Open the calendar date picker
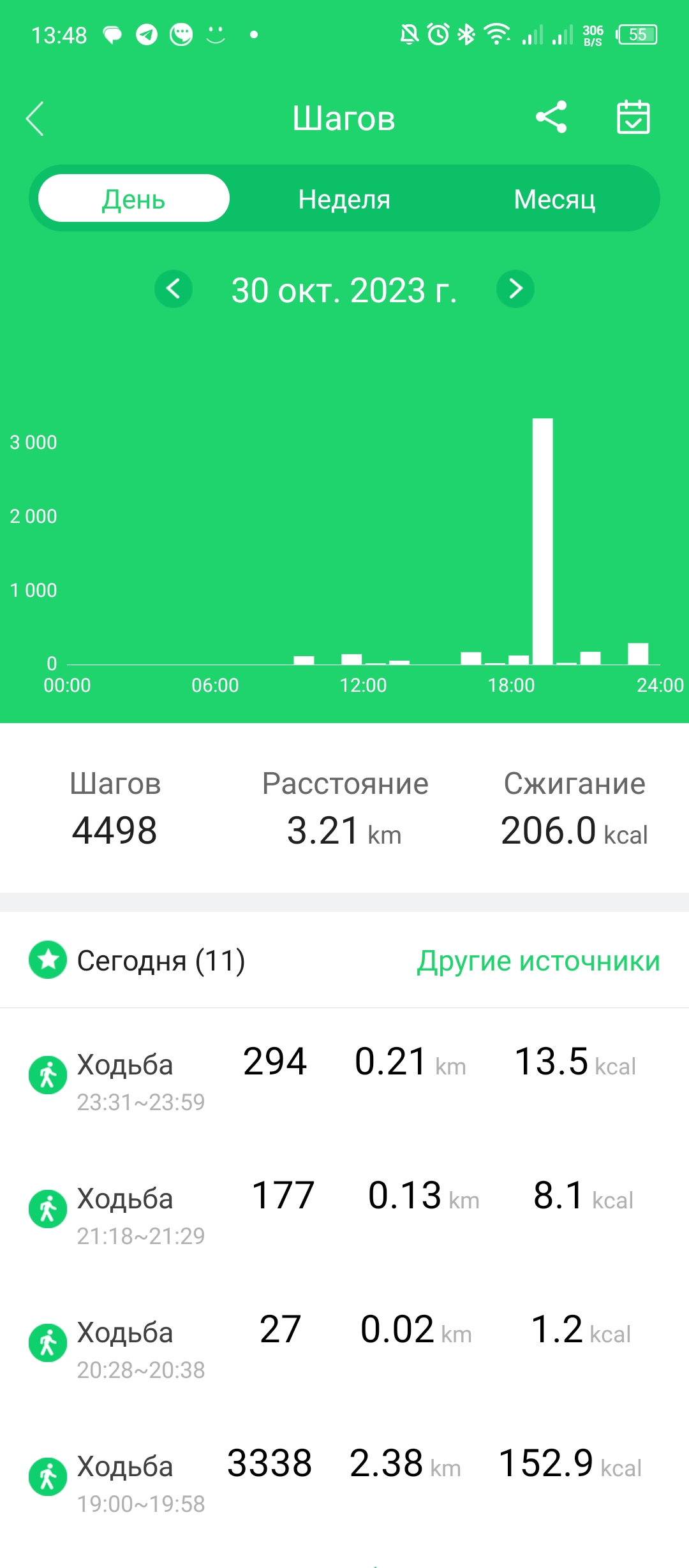689x1568 pixels. (633, 117)
